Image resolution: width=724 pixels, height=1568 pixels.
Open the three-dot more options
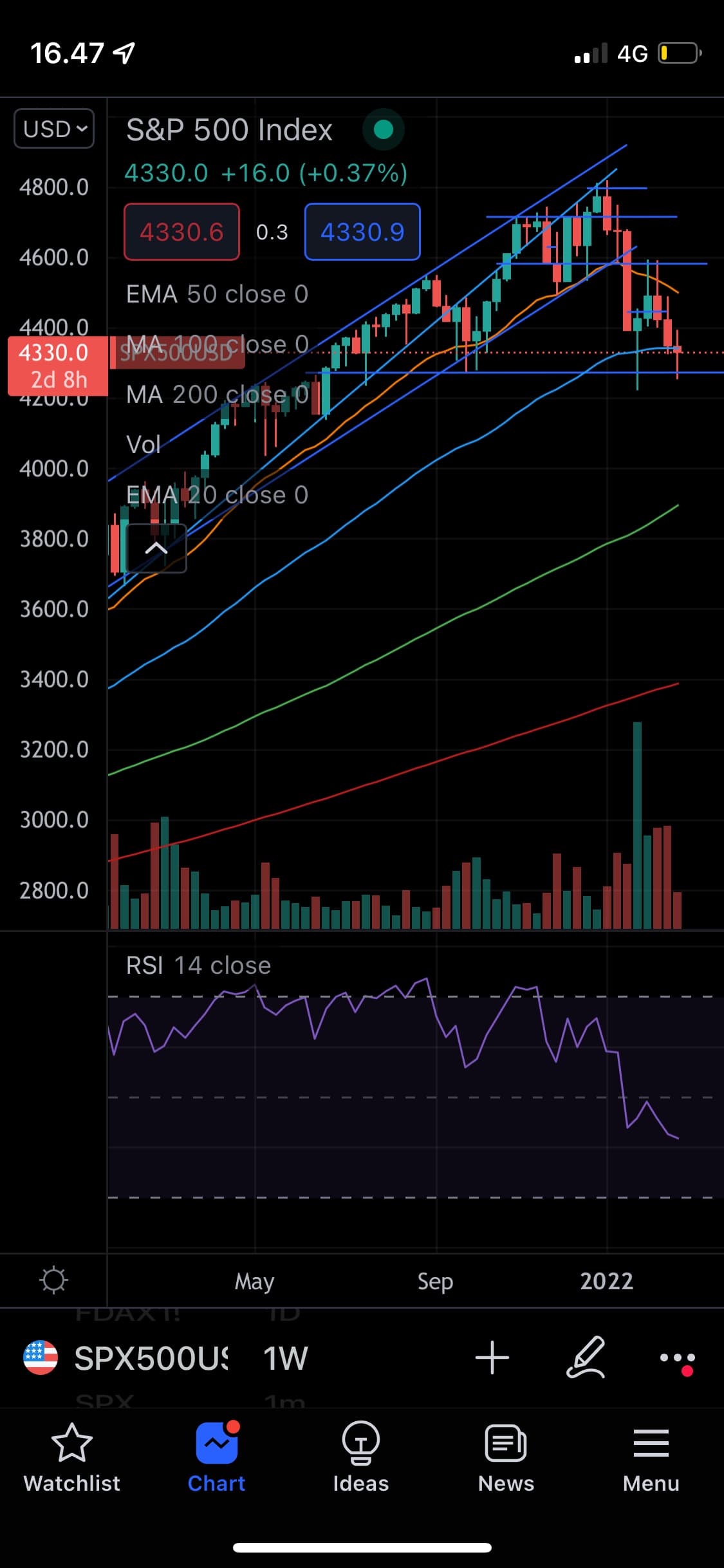pyautogui.click(x=677, y=1358)
